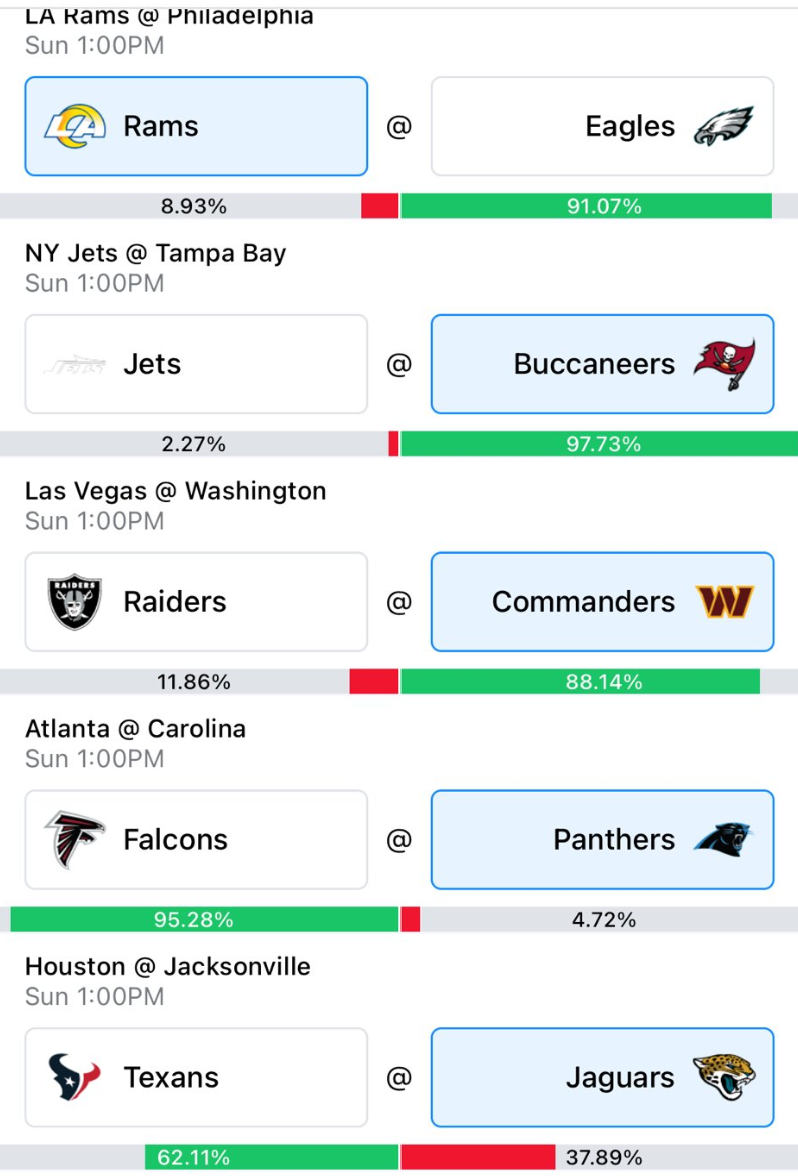Pick the Jaguars over Houston
Viewport: 798px width, 1176px height.
[602, 1077]
